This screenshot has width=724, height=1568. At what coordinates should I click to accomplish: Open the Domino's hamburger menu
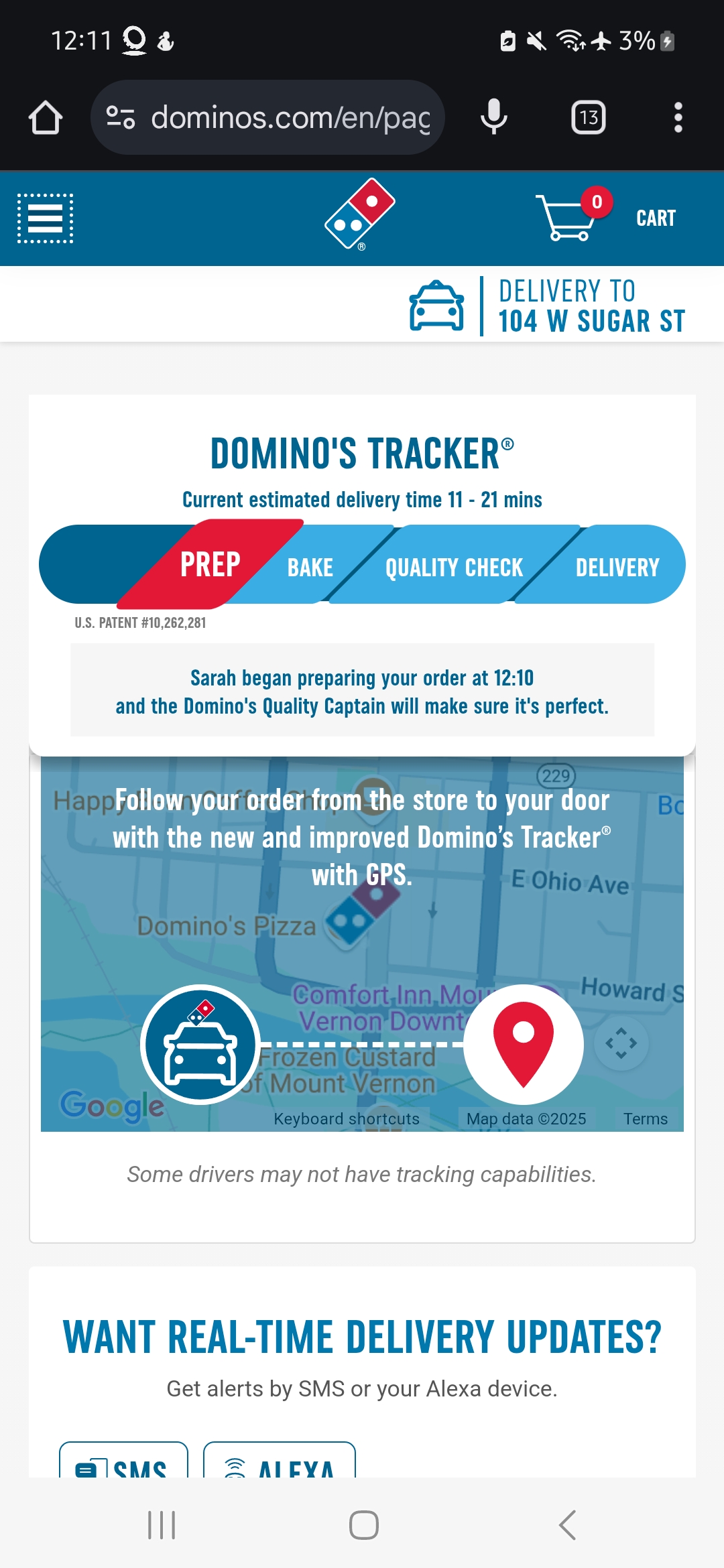pos(45,218)
